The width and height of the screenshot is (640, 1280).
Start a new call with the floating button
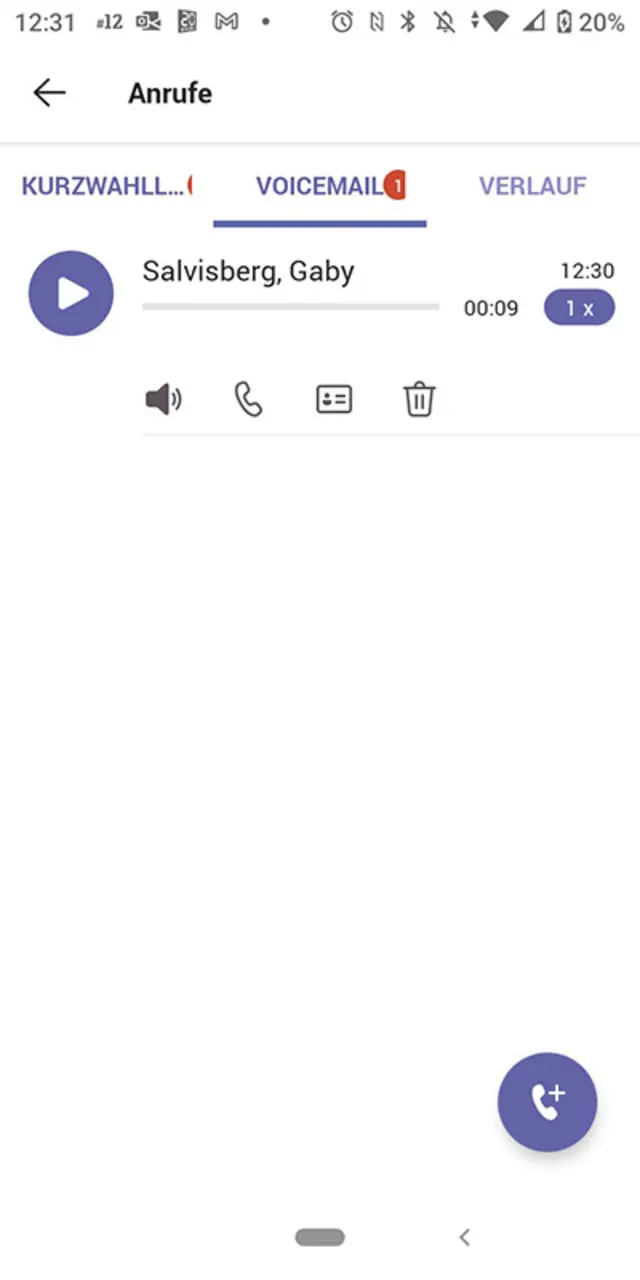pyautogui.click(x=547, y=1102)
